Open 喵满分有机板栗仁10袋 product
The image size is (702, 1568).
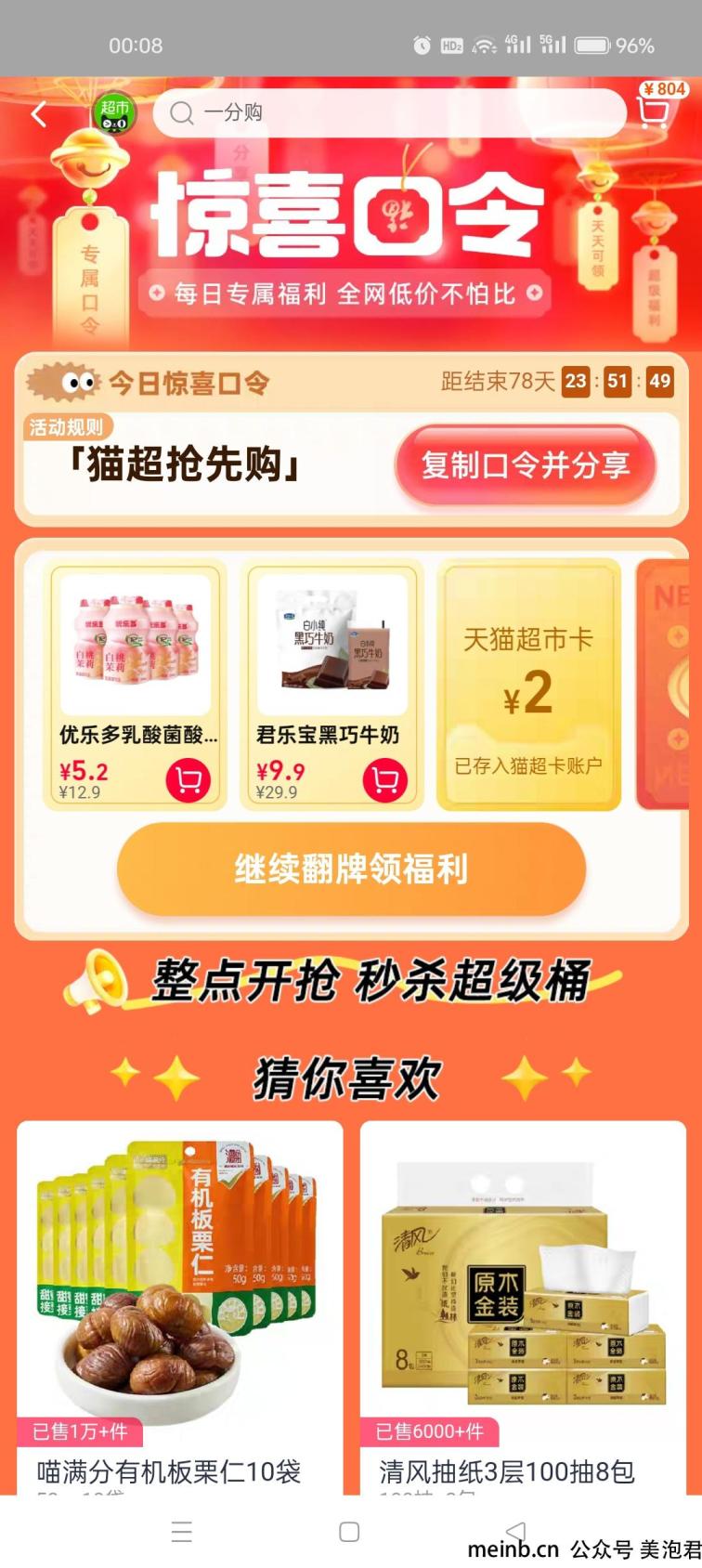pyautogui.click(x=180, y=1300)
